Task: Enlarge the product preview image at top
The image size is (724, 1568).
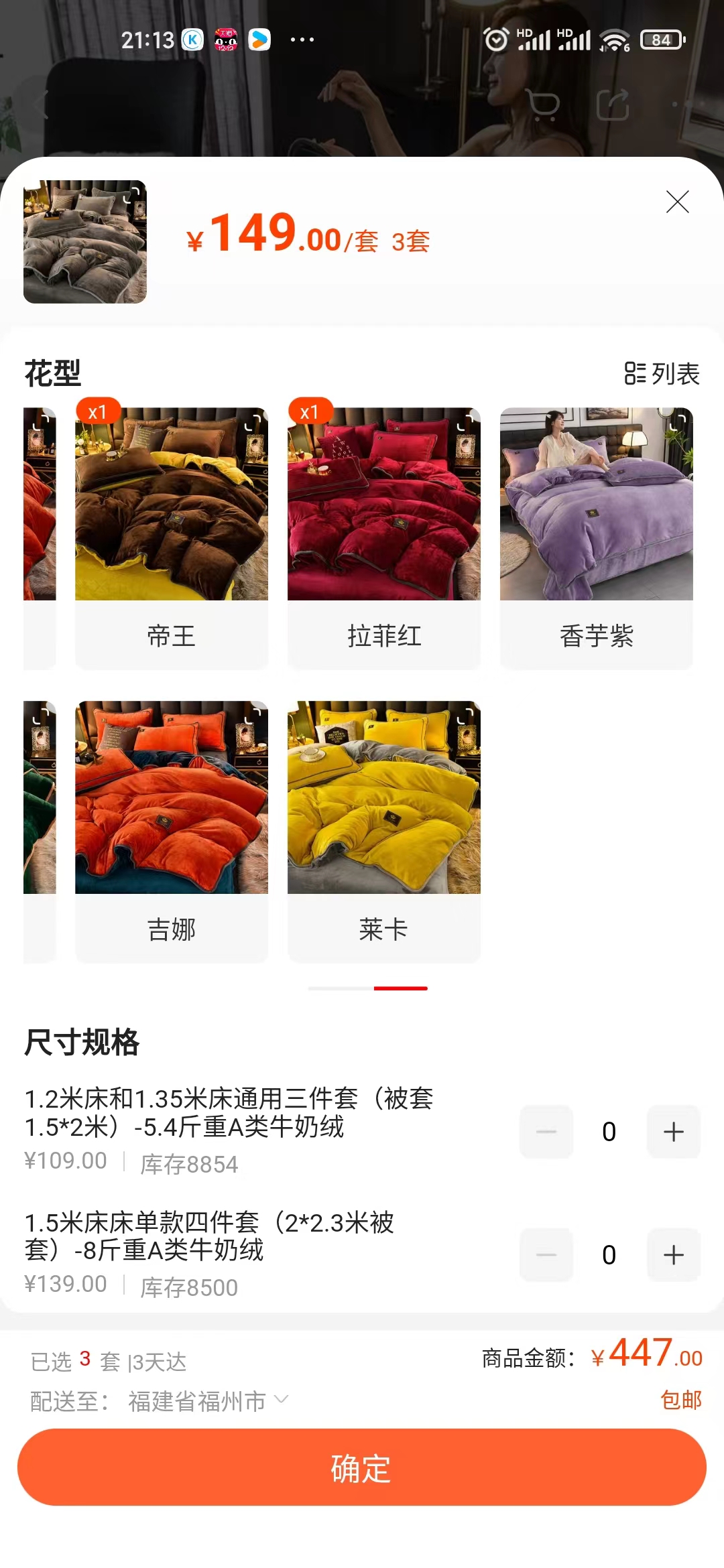Action: (x=85, y=242)
